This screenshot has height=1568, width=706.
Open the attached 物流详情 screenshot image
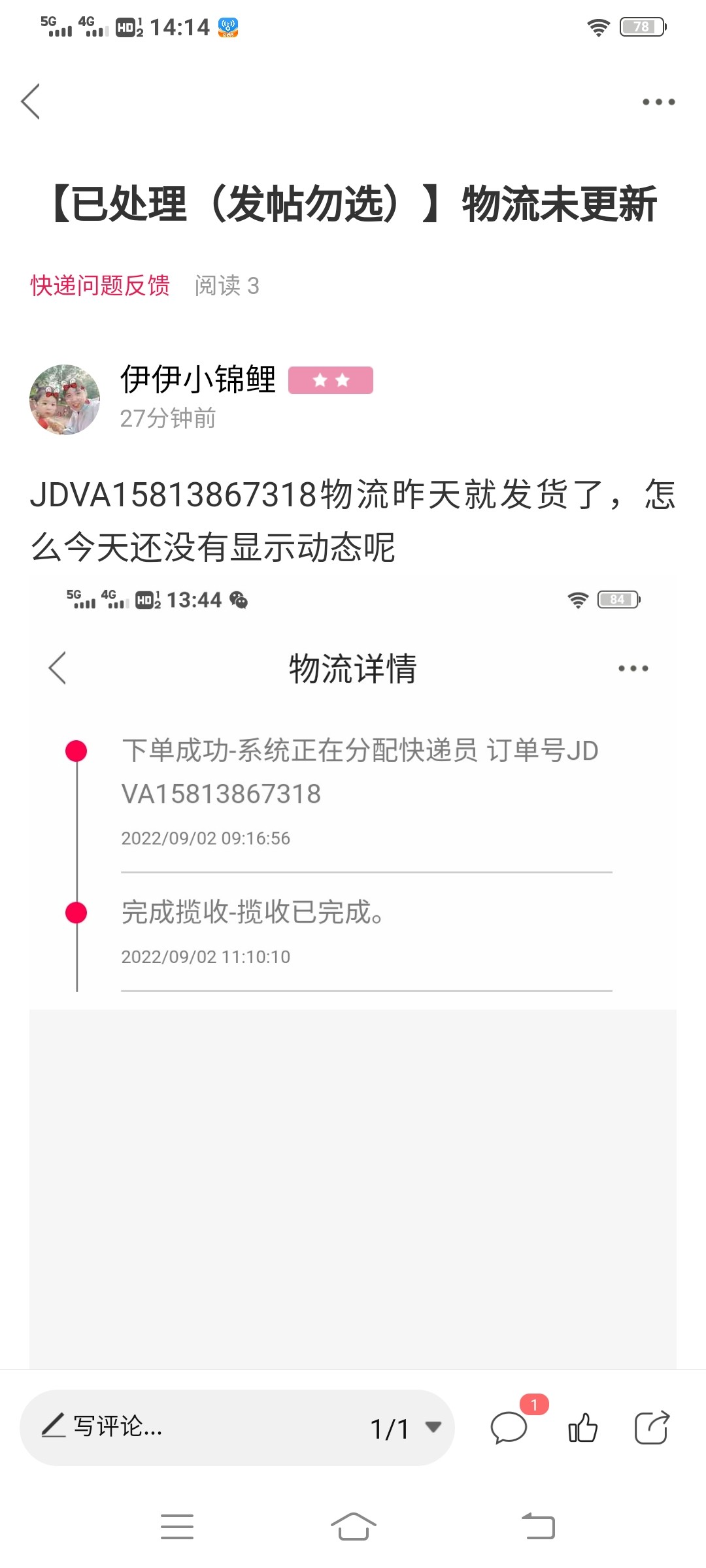pyautogui.click(x=353, y=915)
